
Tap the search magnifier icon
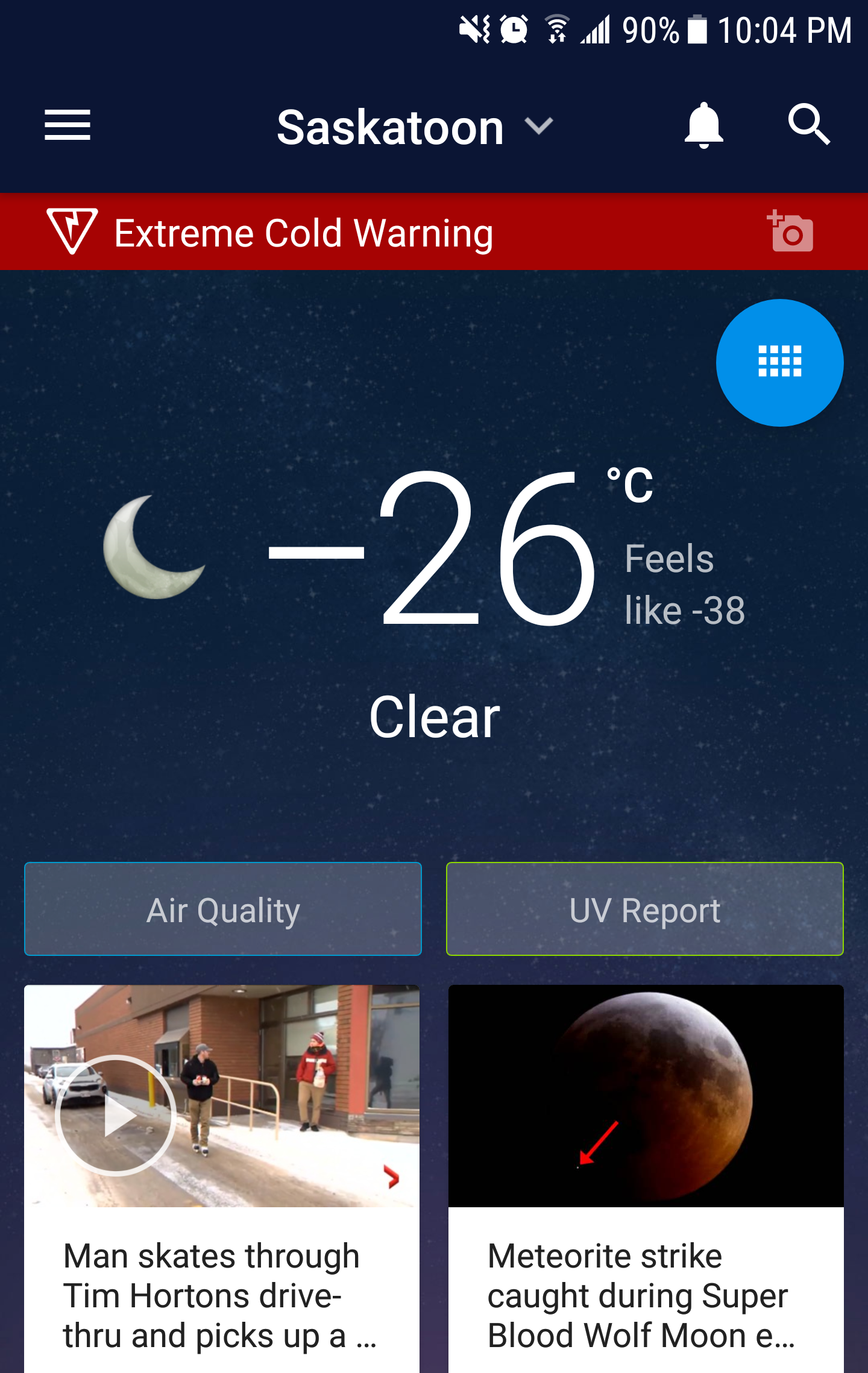tap(809, 125)
